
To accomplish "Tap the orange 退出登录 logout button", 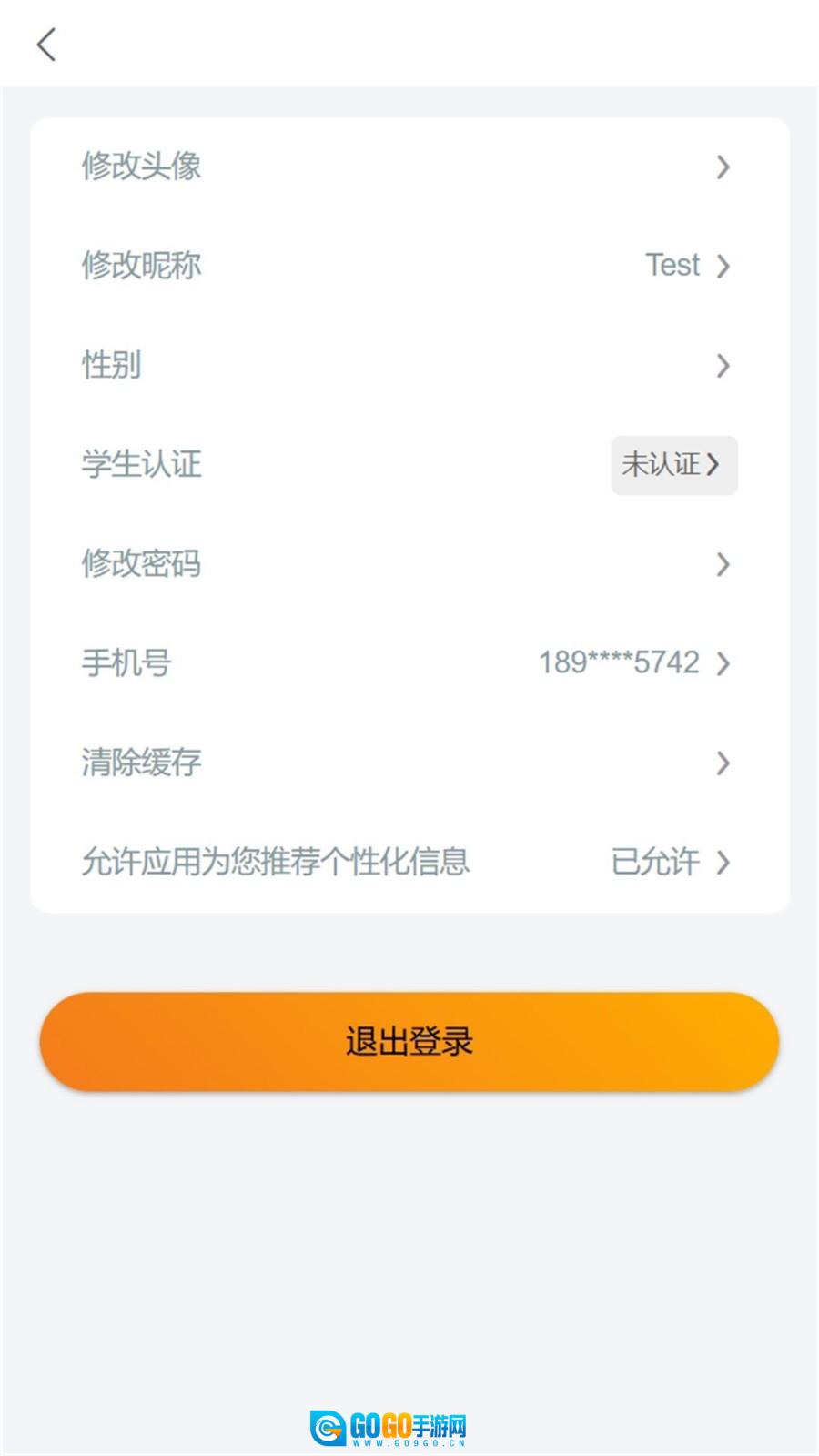I will 409,1042.
